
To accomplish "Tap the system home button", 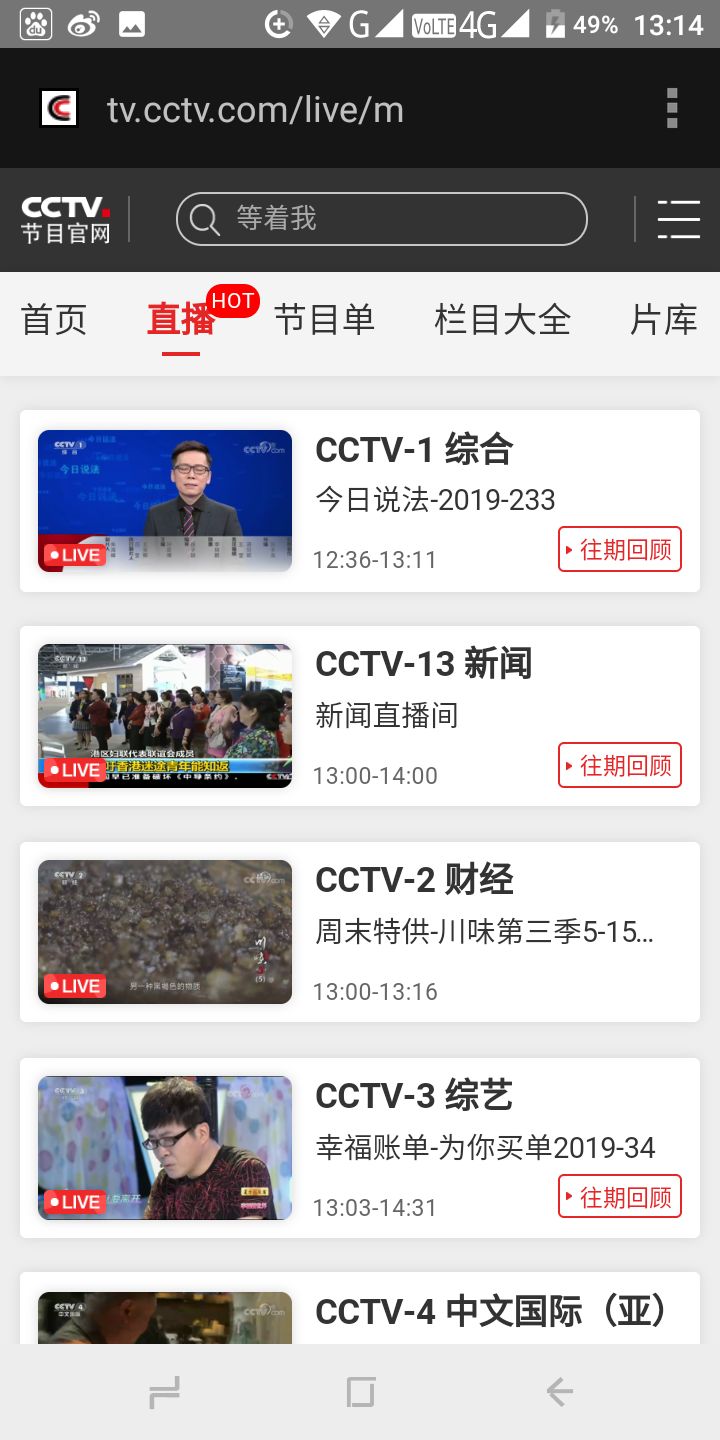I will point(360,1391).
